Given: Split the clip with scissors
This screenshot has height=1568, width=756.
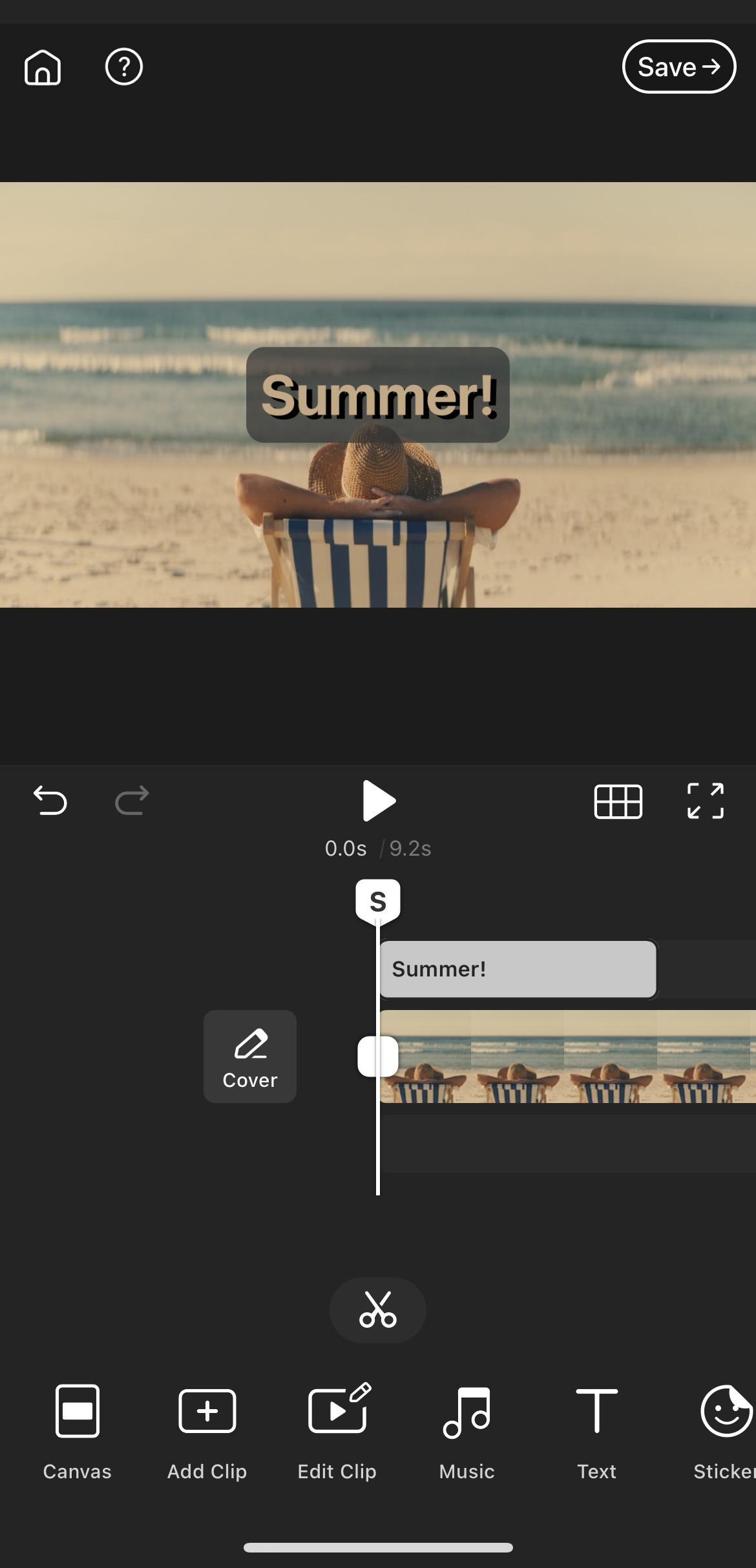Looking at the screenshot, I should (x=378, y=1310).
